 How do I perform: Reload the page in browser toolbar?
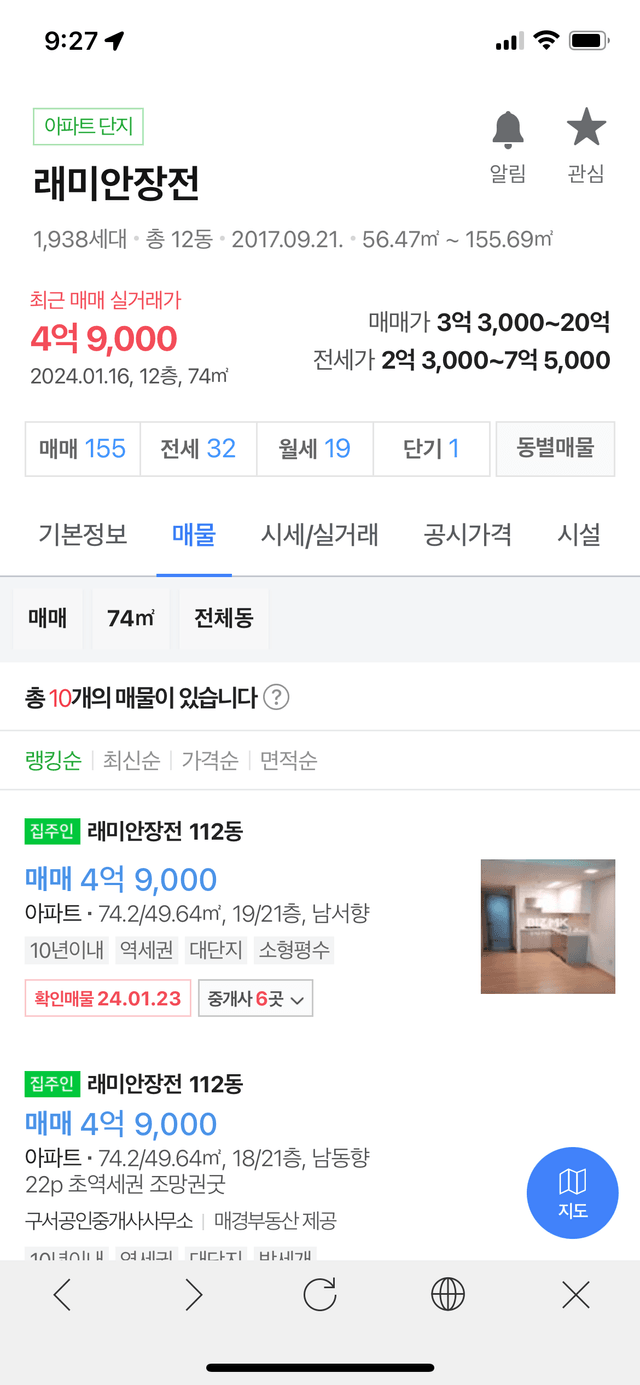(320, 1295)
